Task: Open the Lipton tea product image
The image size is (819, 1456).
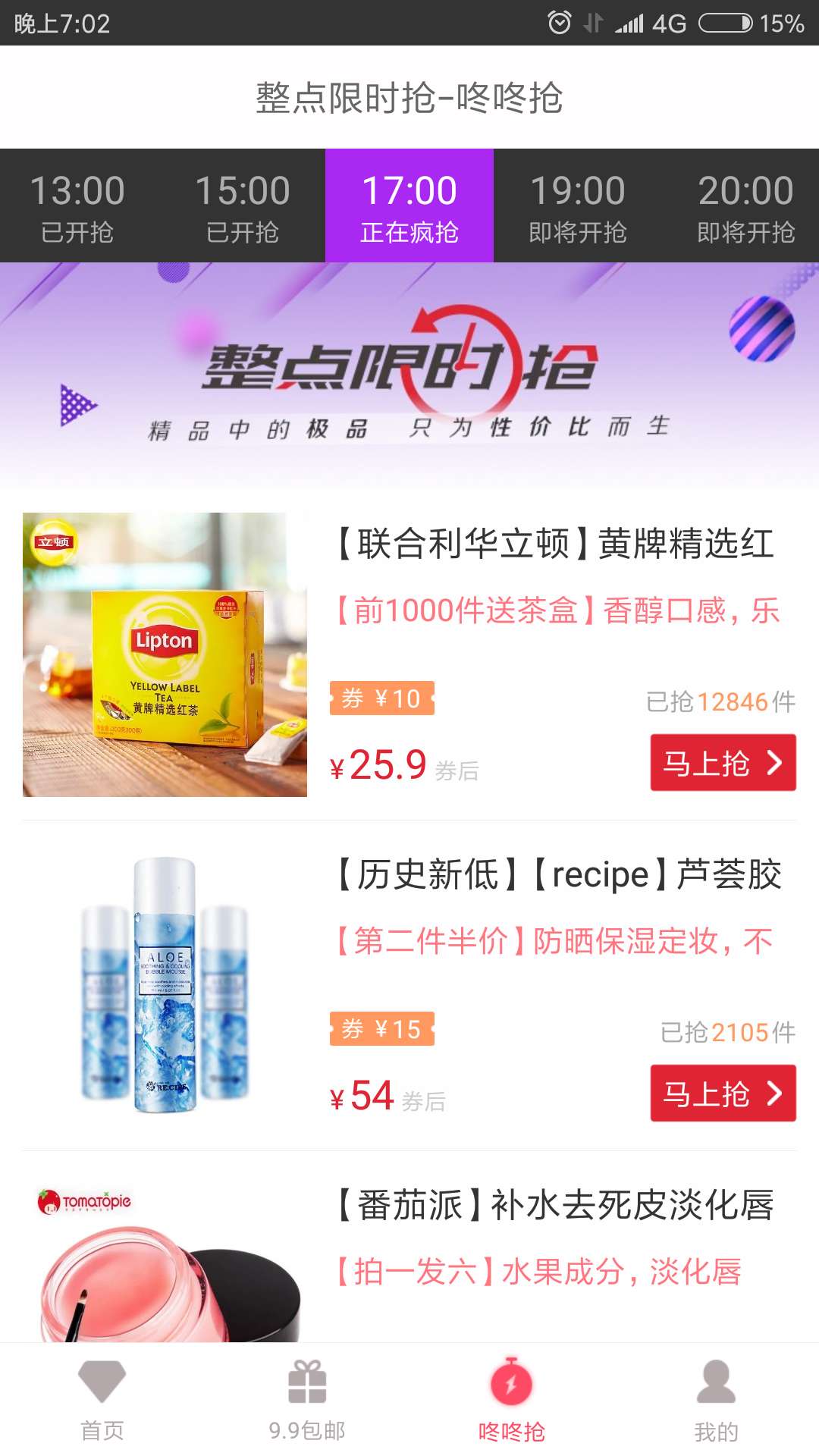Action: tap(165, 654)
